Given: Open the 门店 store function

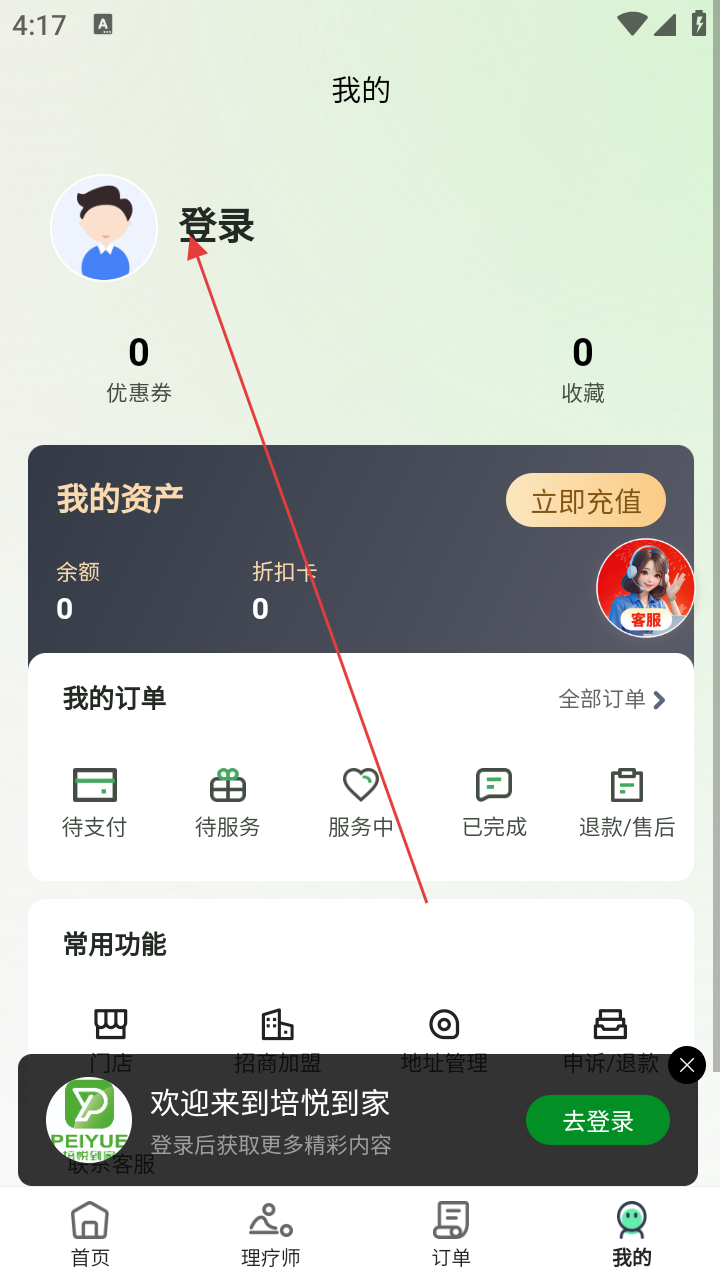Looking at the screenshot, I should coord(111,1028).
